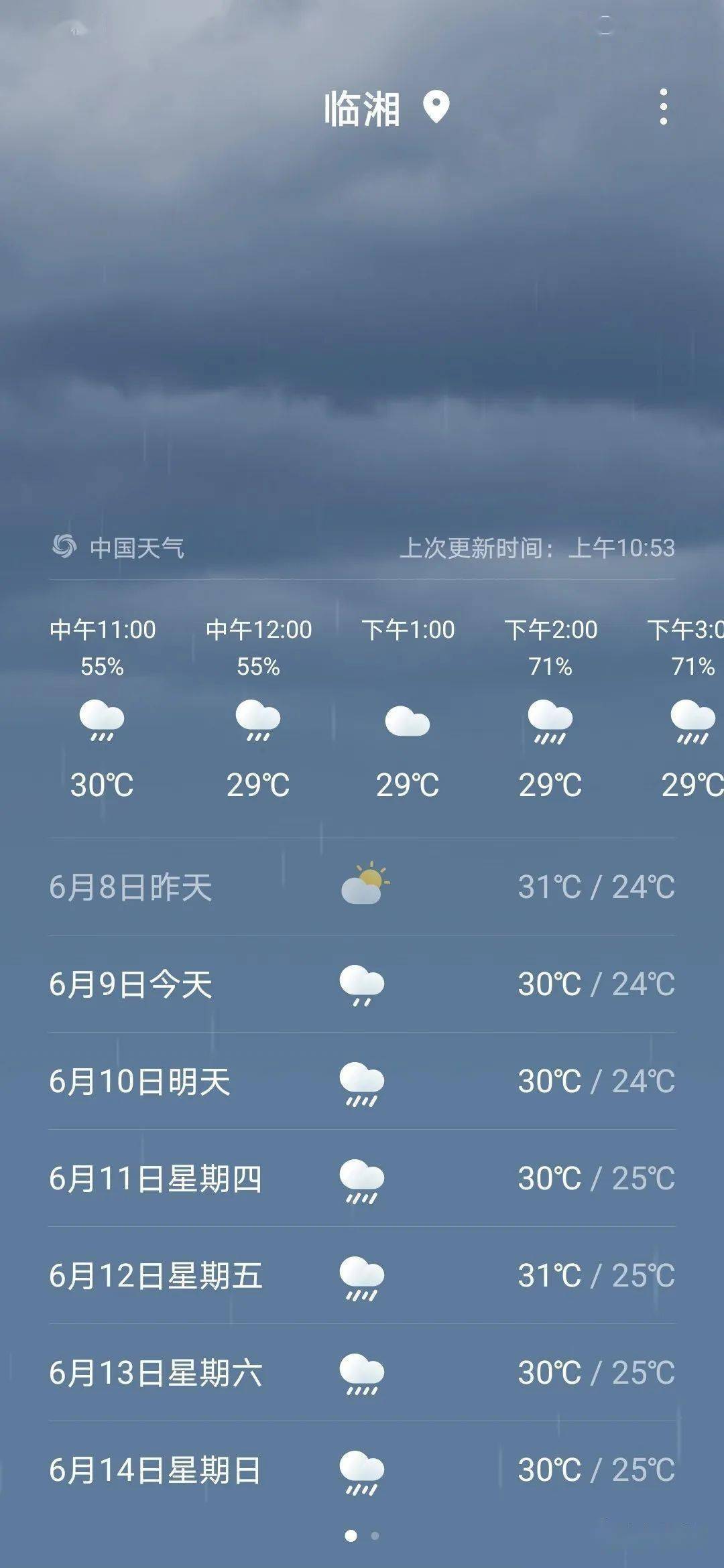Click the 上次更新时间 update timestamp
The height and width of the screenshot is (1568, 724).
pyautogui.click(x=540, y=547)
